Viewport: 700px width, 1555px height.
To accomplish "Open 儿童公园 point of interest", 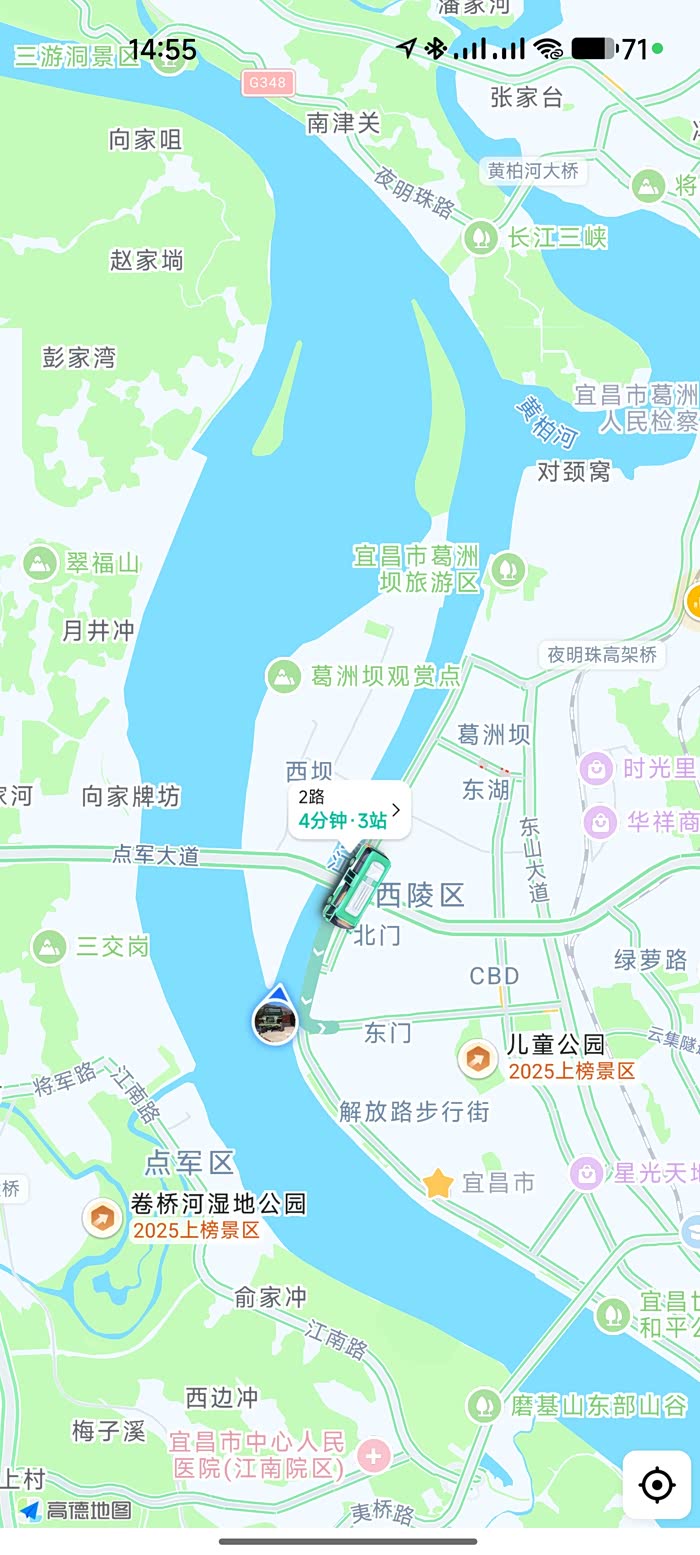I will pos(479,1058).
